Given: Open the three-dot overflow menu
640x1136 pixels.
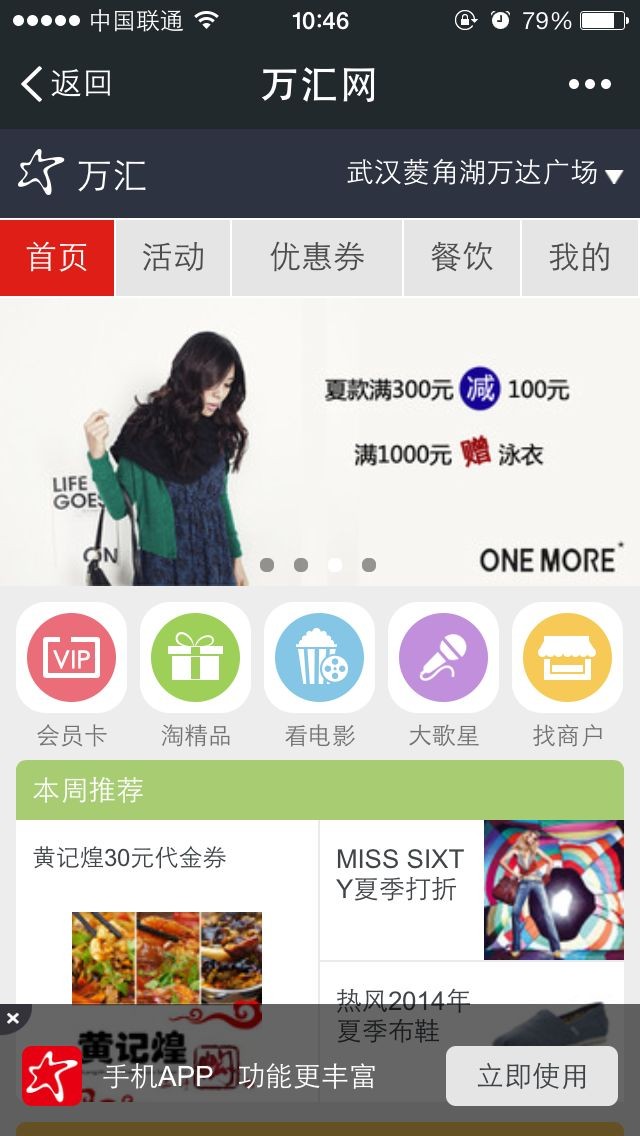Looking at the screenshot, I should pyautogui.click(x=590, y=85).
